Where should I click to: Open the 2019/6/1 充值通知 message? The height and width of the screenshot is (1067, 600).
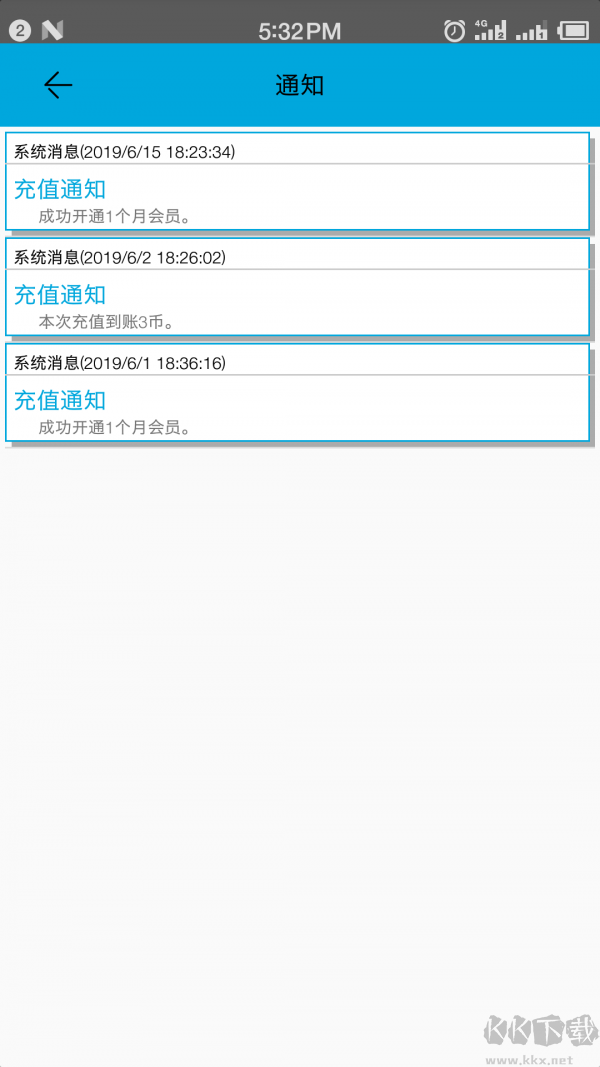click(297, 408)
